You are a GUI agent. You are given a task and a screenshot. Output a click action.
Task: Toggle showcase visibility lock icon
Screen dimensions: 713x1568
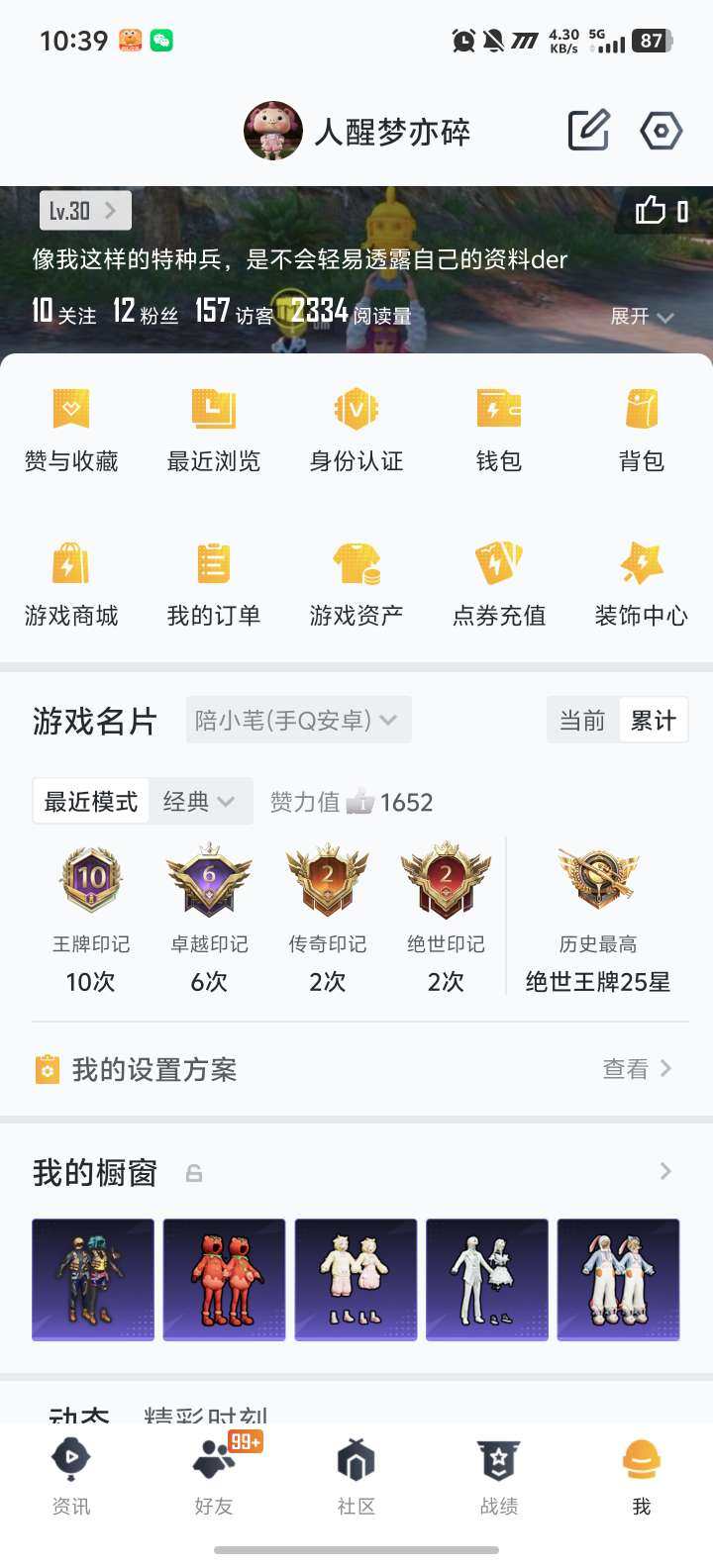(x=194, y=1172)
